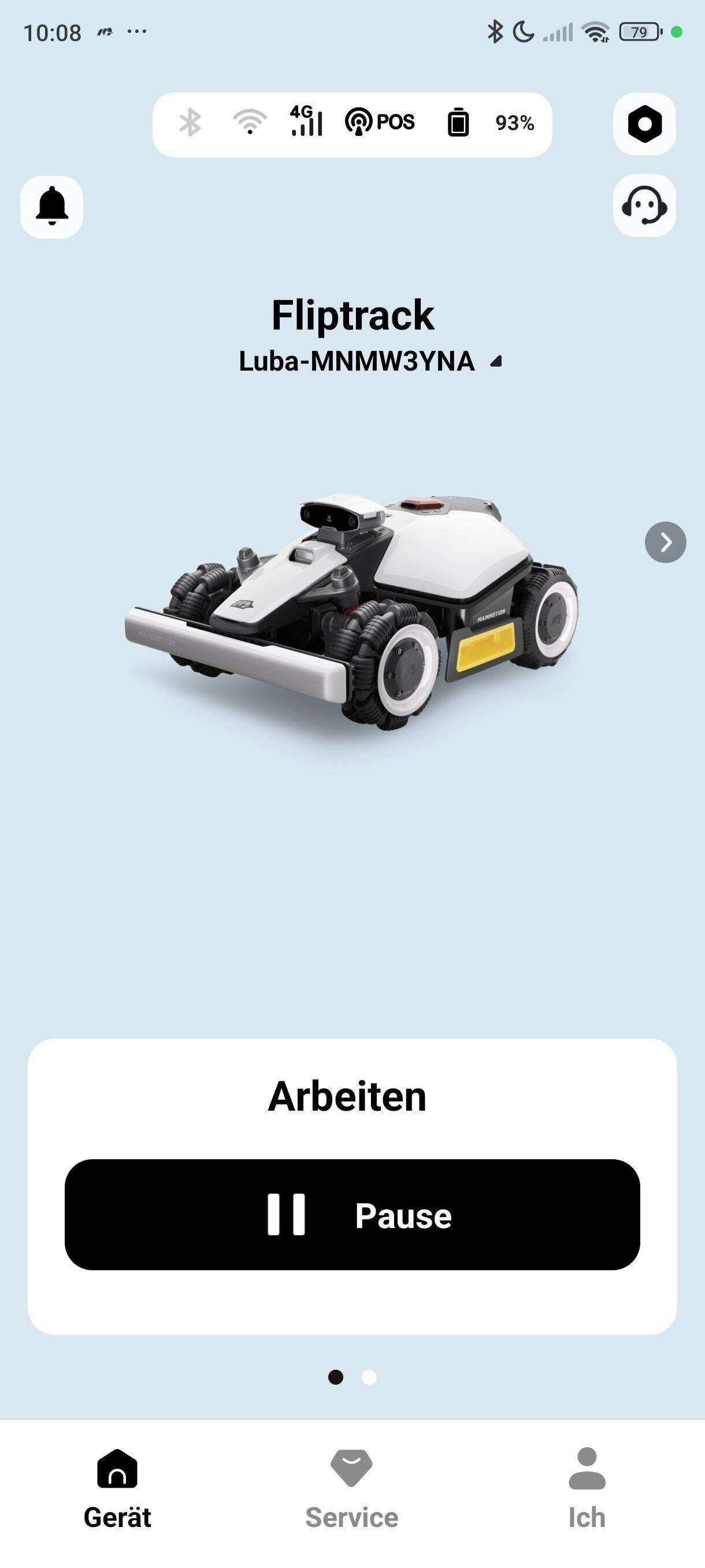Open the notifications bell

[x=51, y=207]
